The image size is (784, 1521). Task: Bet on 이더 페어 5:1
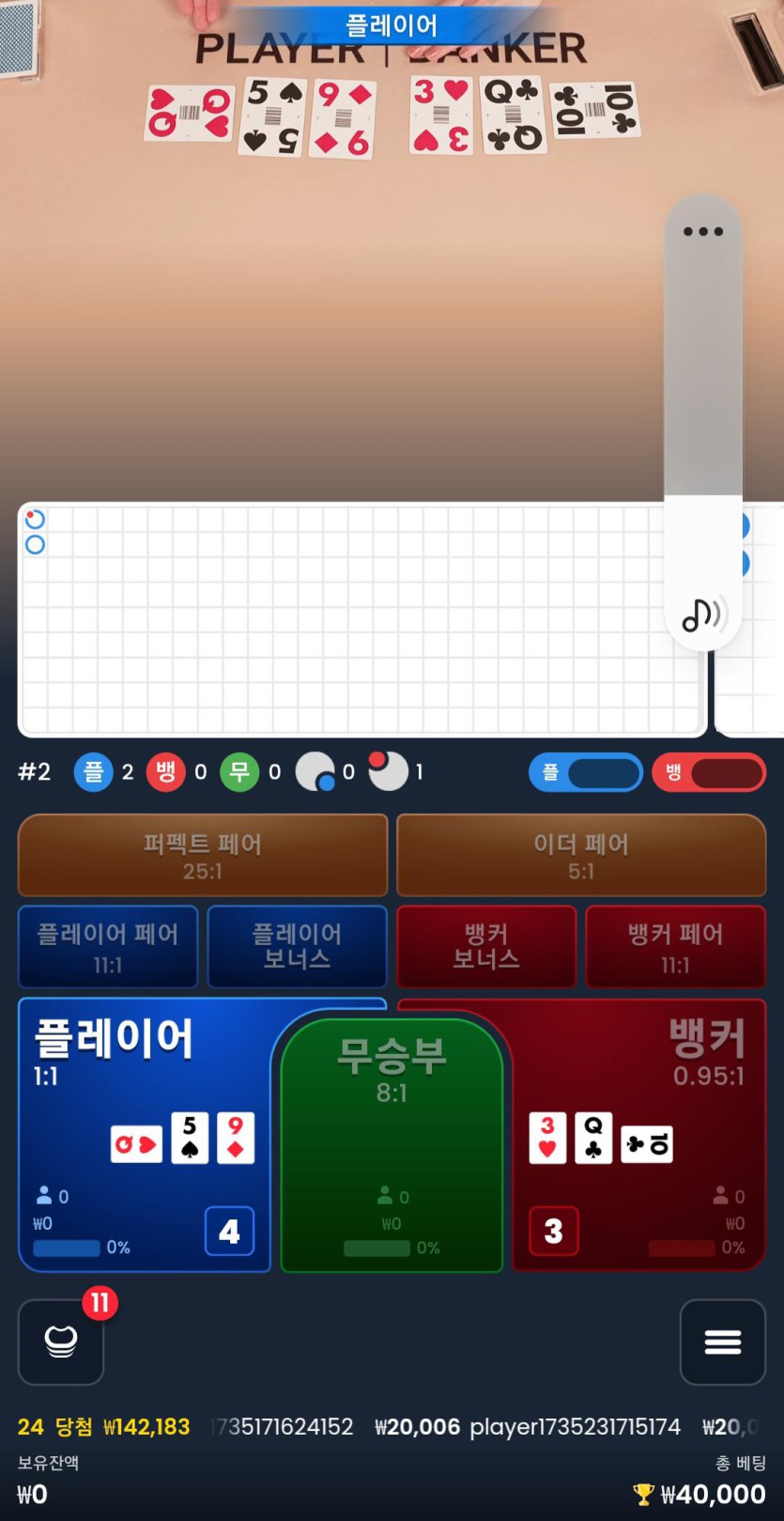click(581, 855)
